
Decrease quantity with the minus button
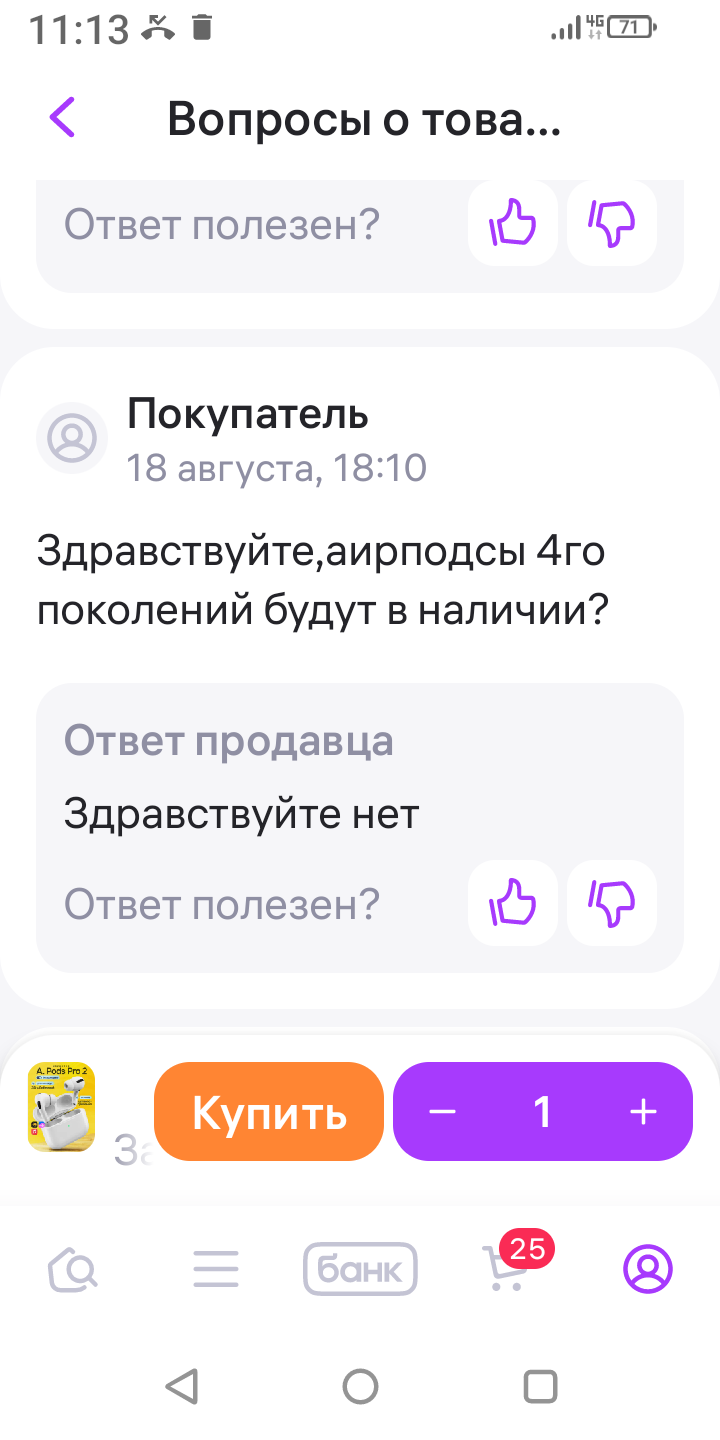pos(442,1112)
